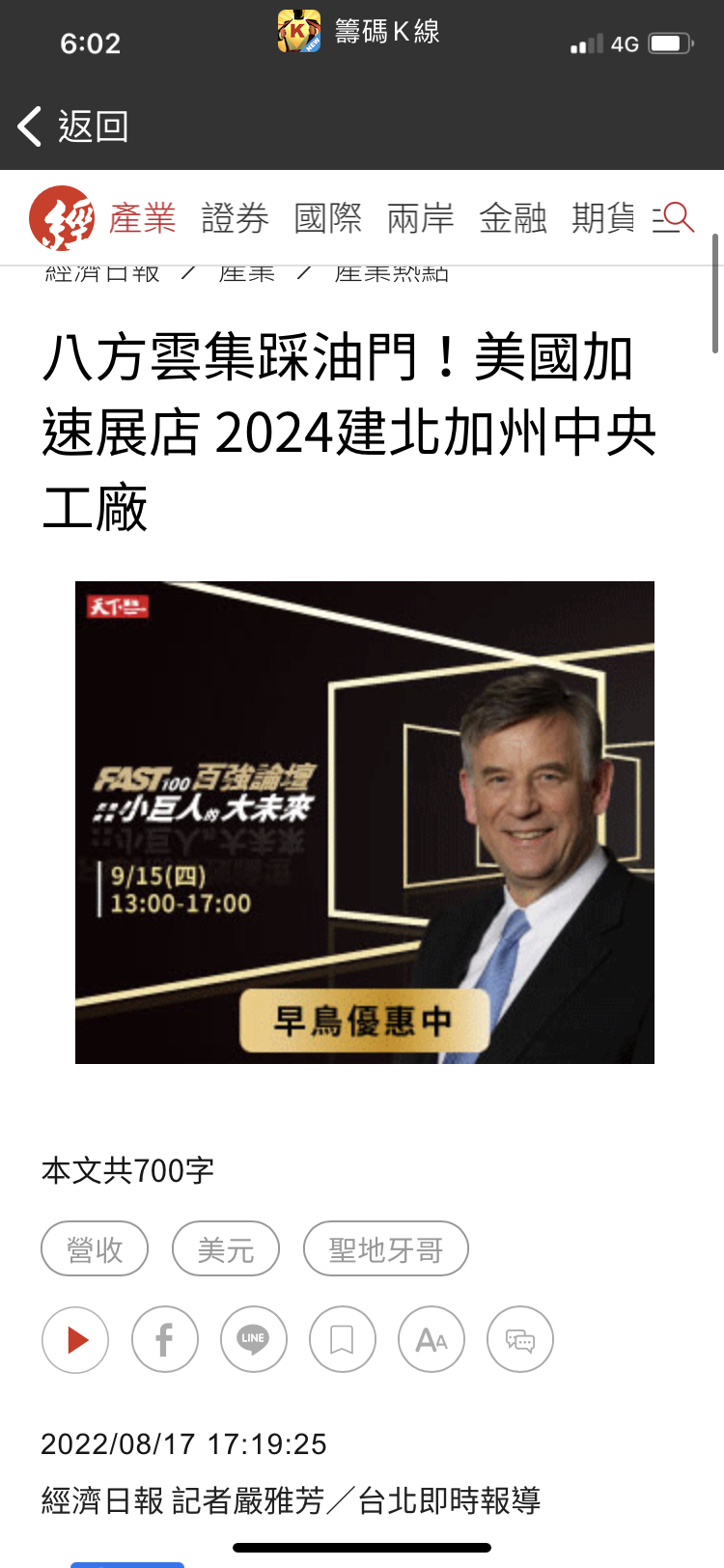
Task: Select the 聖地牙哥 tag chip
Action: pos(386,1249)
